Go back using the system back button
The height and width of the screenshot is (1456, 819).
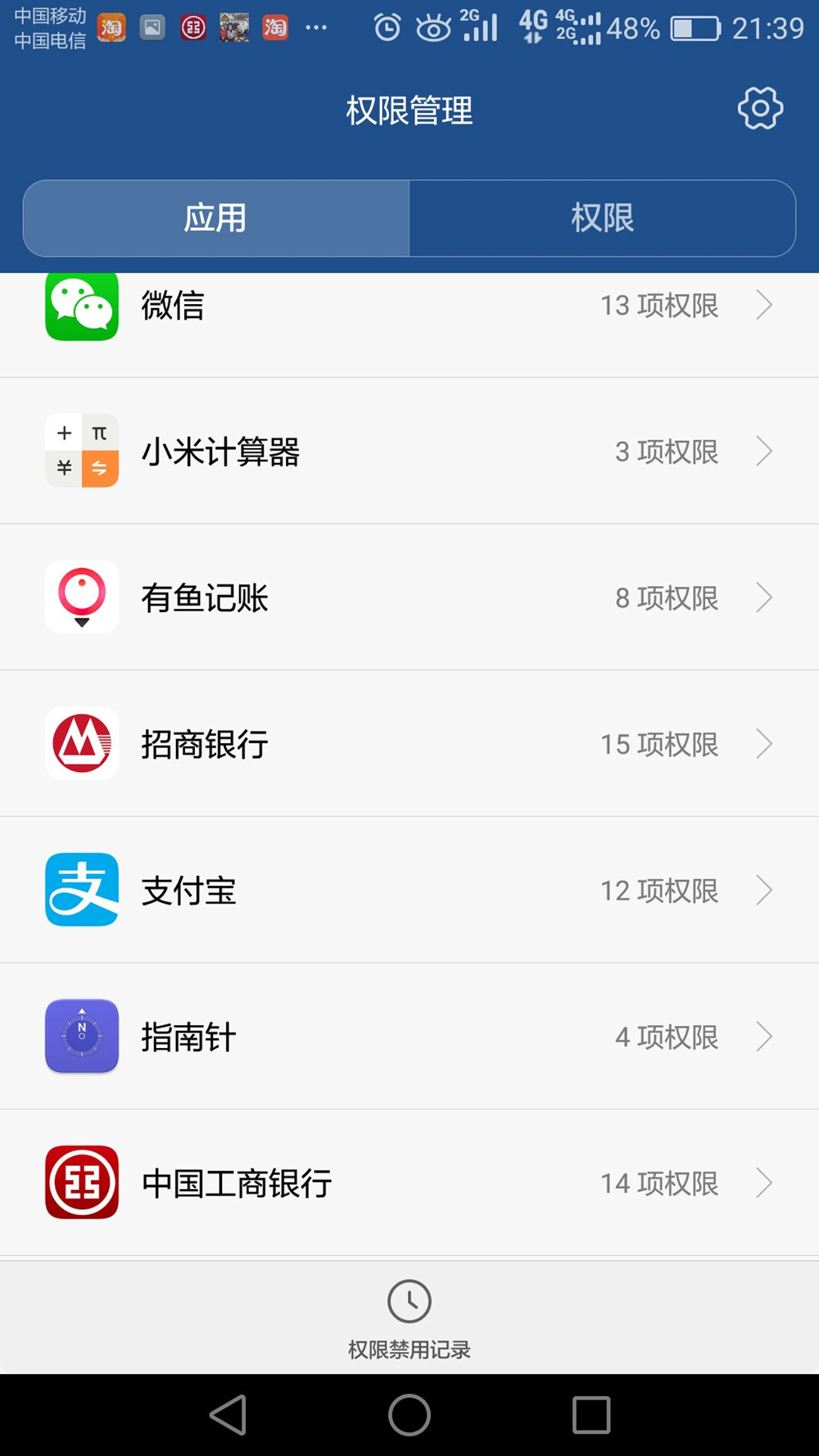[229, 1415]
